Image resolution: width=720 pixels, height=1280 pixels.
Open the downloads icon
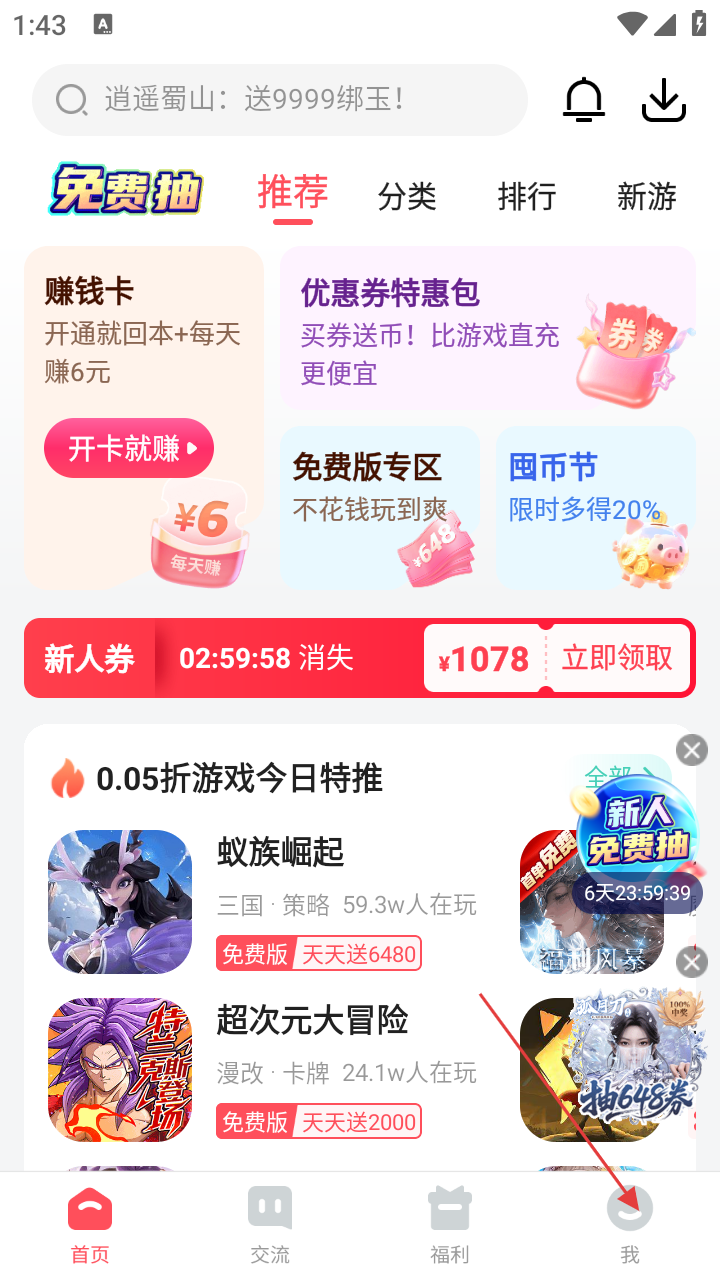tap(664, 100)
